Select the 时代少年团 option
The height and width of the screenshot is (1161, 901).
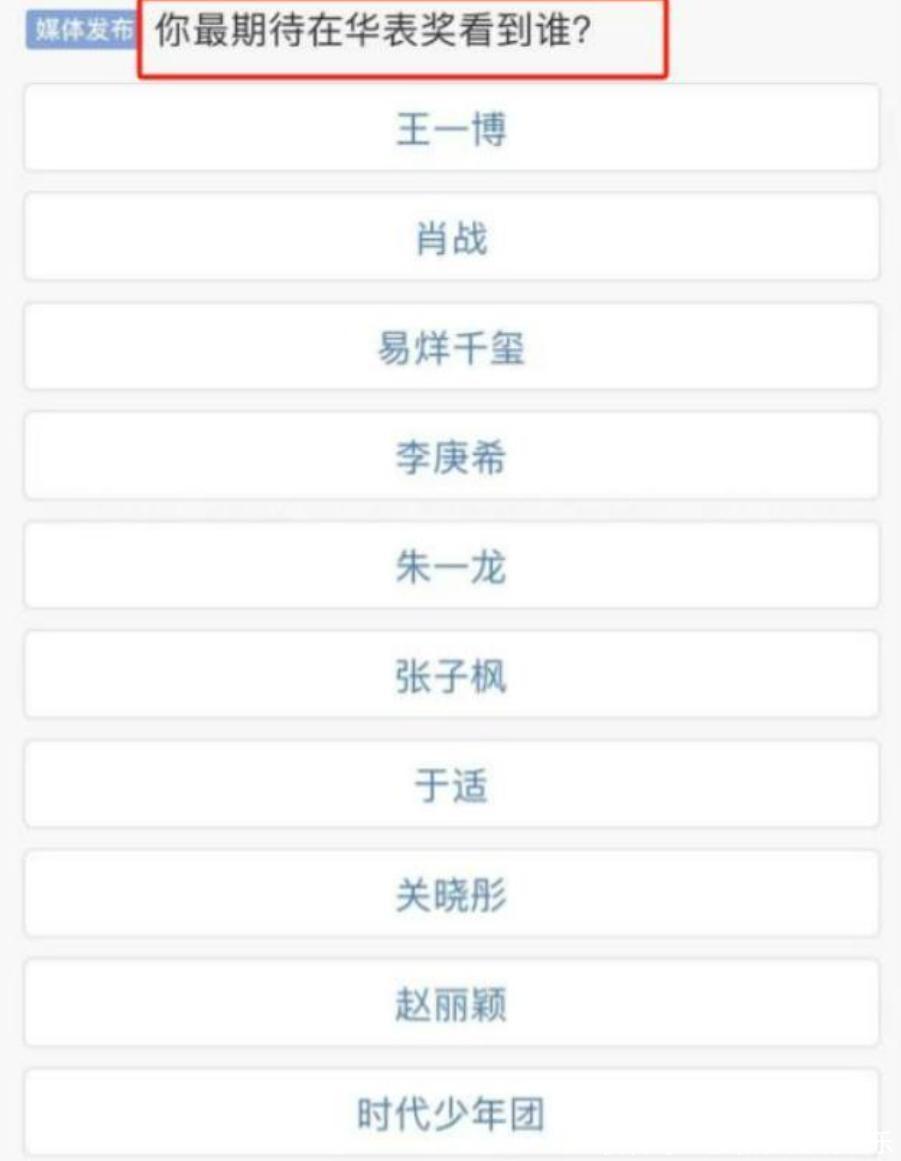click(451, 1113)
